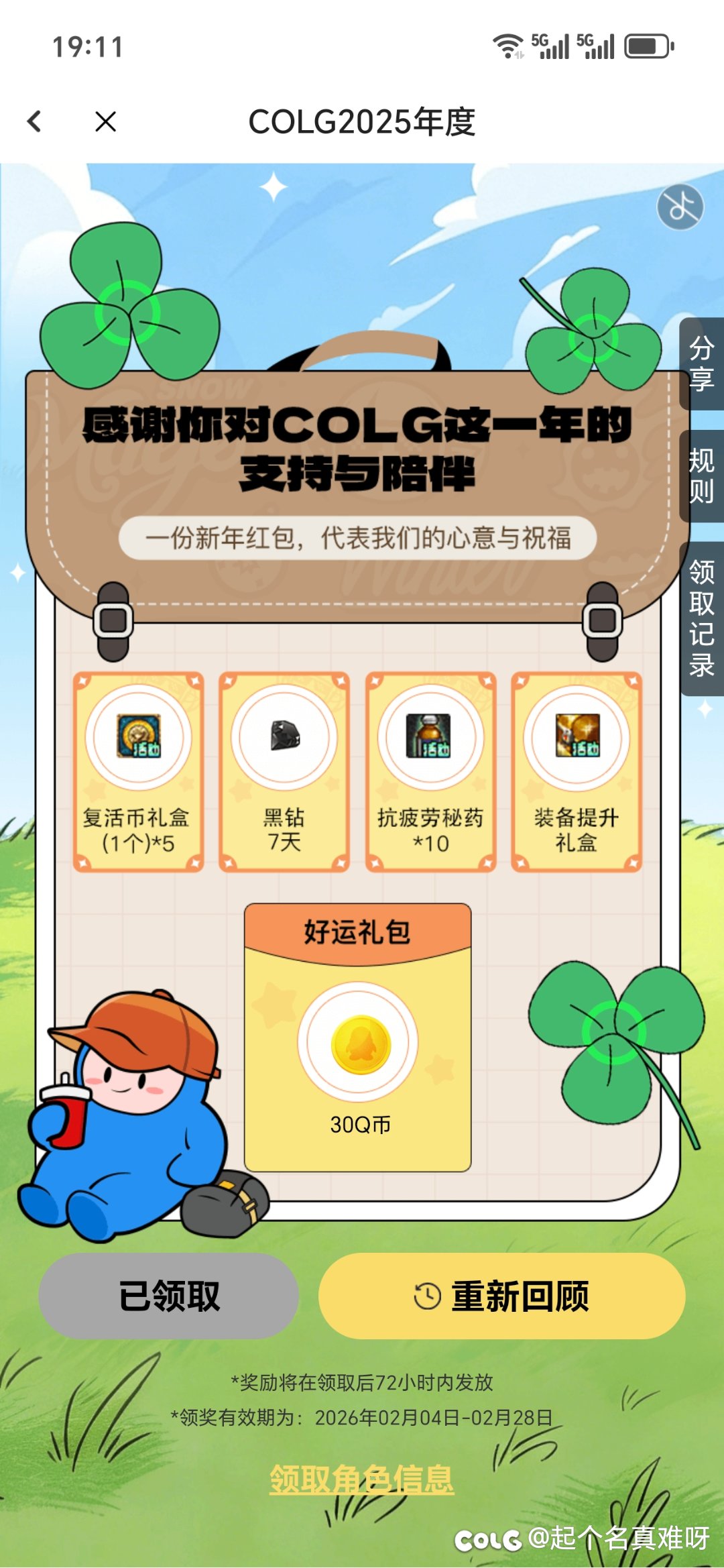The width and height of the screenshot is (724, 1568).
Task: Close the COLG2025 page
Action: (106, 121)
